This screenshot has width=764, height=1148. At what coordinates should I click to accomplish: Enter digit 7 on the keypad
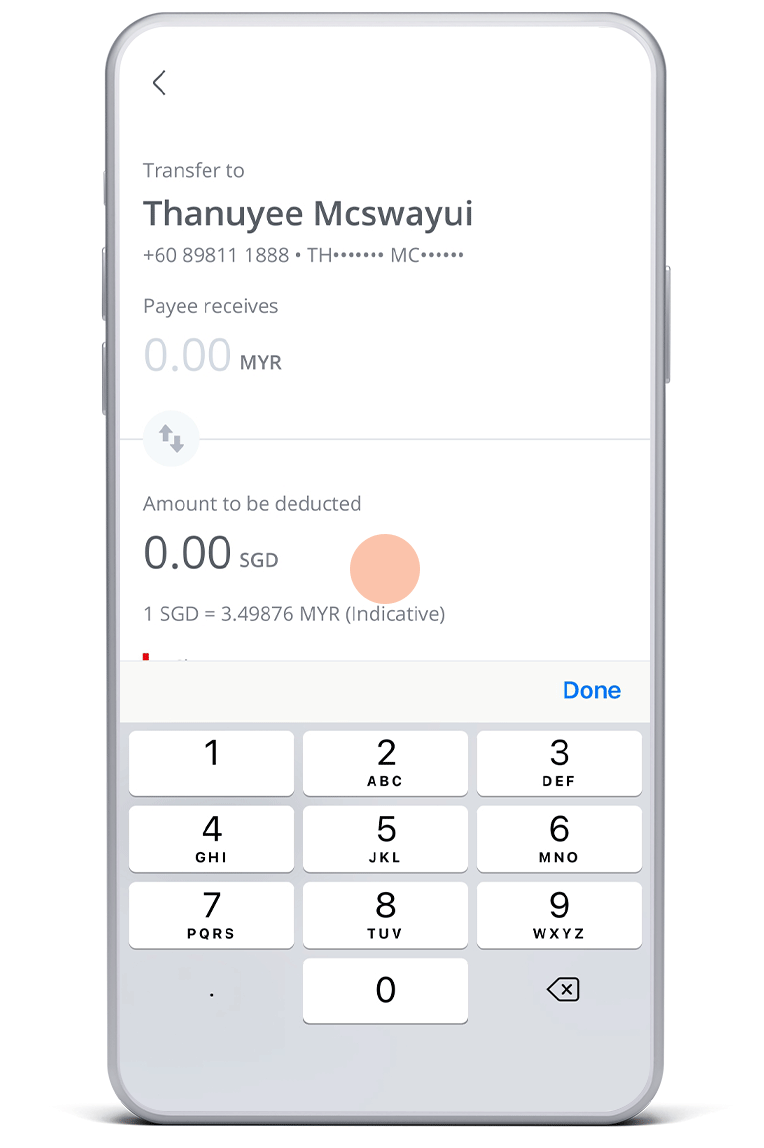[x=212, y=915]
